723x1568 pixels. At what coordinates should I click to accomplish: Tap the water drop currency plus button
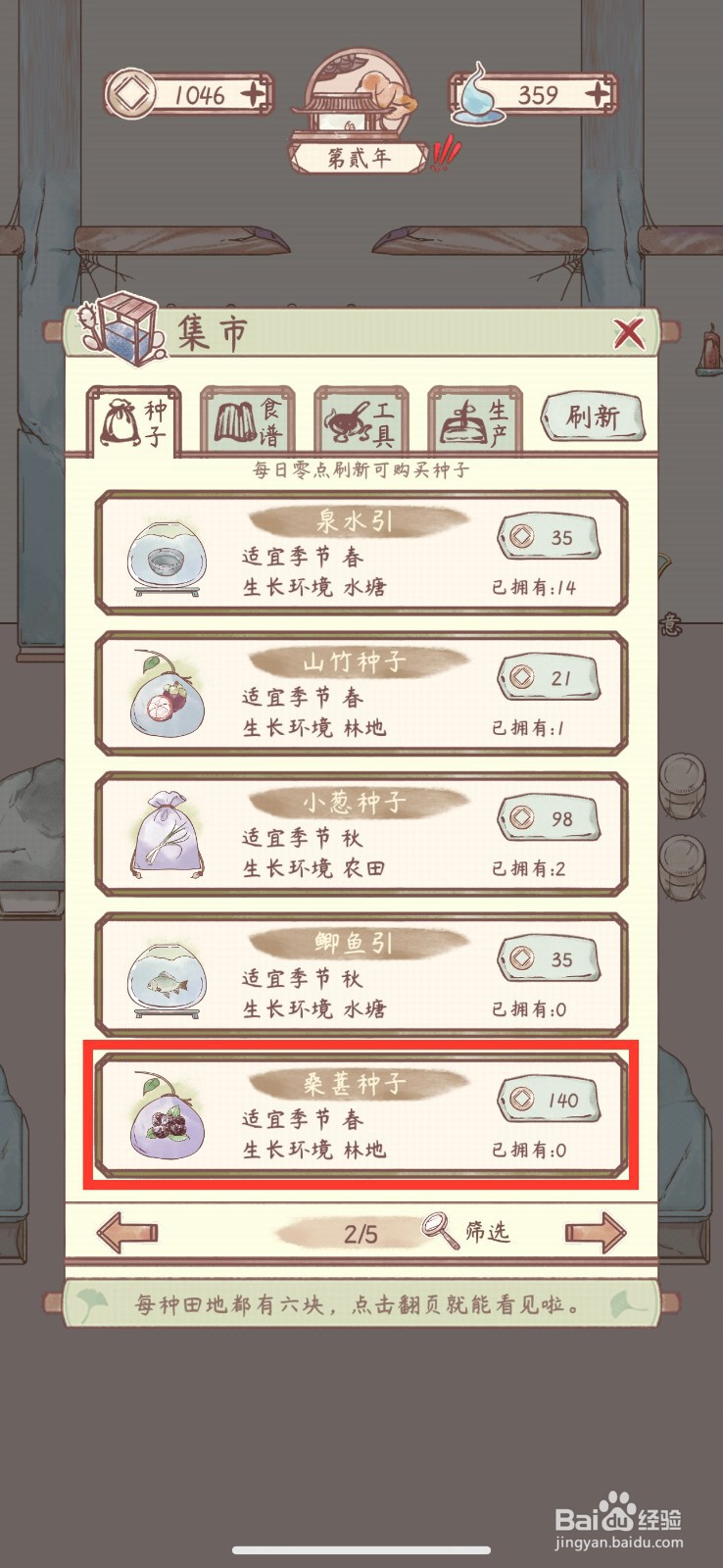tap(596, 94)
